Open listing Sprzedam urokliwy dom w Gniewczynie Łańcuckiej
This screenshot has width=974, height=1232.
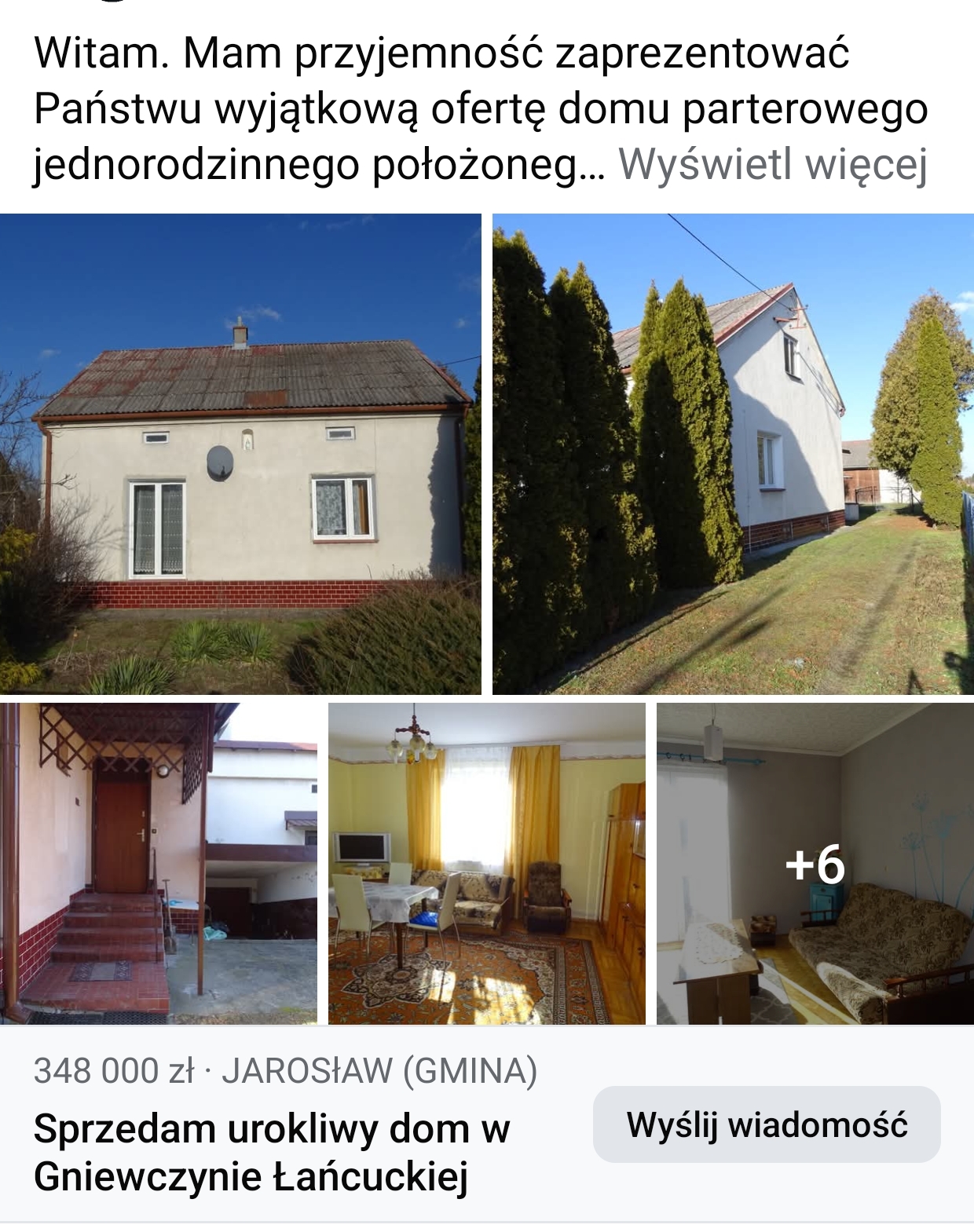point(272,1152)
